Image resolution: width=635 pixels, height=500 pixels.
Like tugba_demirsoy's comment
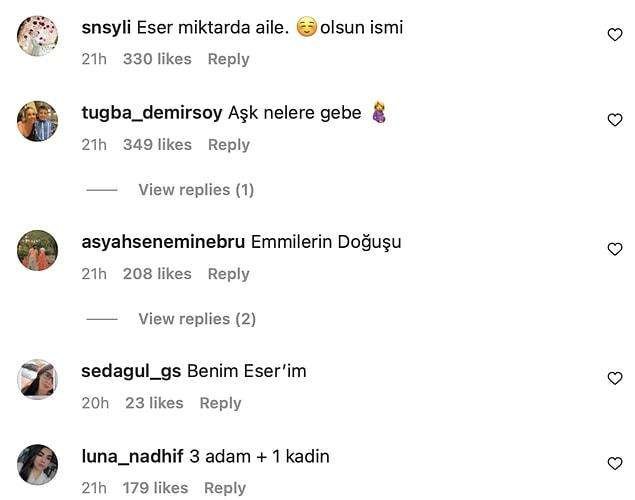[615, 120]
